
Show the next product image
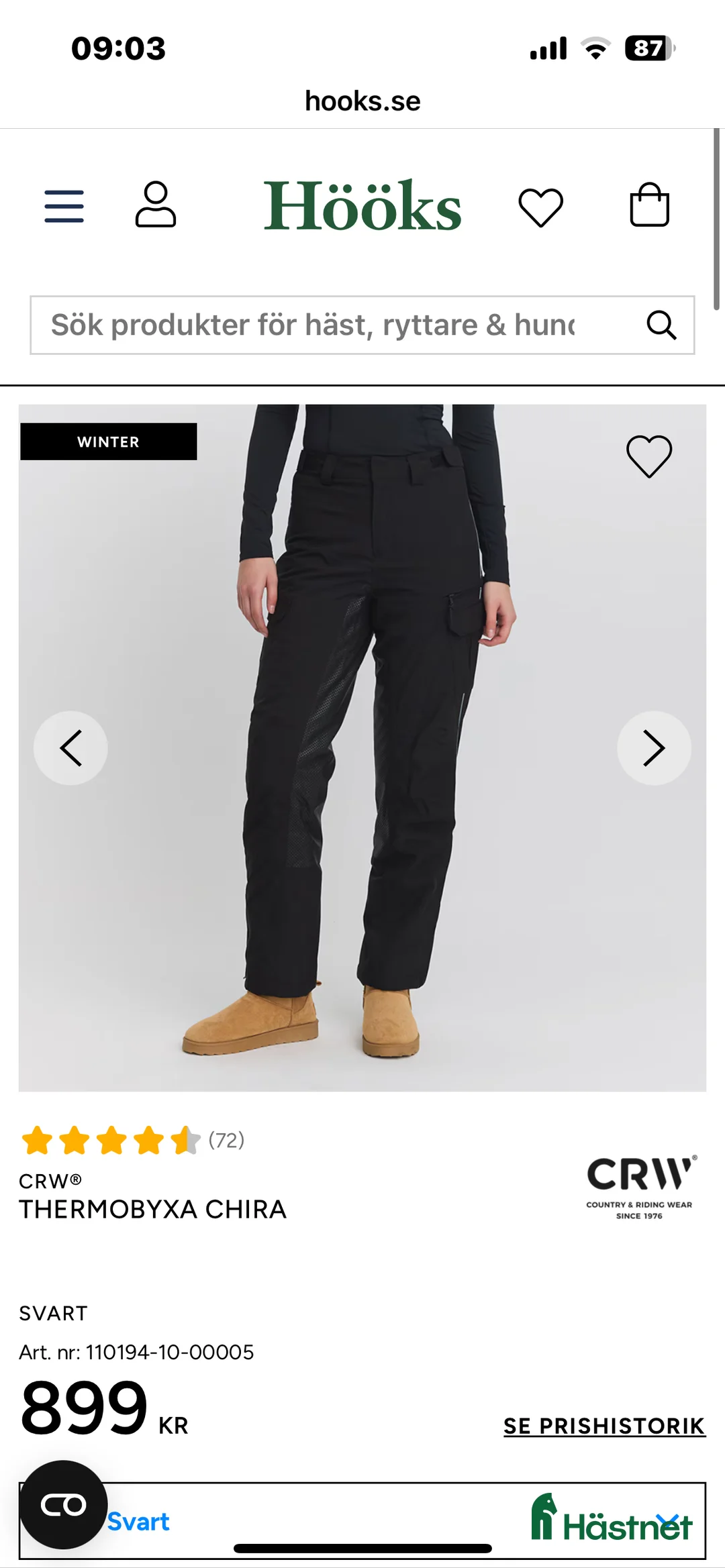(x=654, y=748)
